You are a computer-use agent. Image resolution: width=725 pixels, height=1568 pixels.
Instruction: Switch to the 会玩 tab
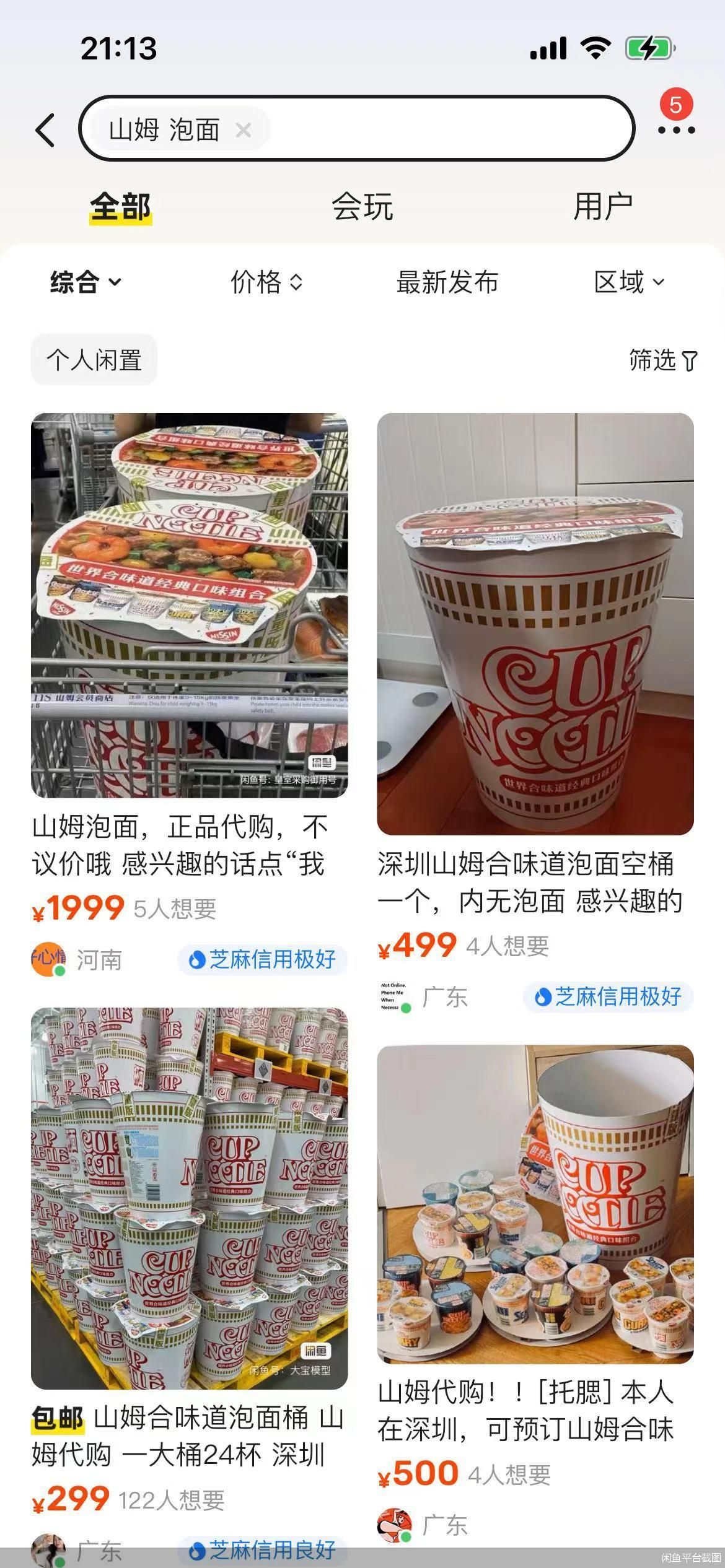tap(362, 207)
